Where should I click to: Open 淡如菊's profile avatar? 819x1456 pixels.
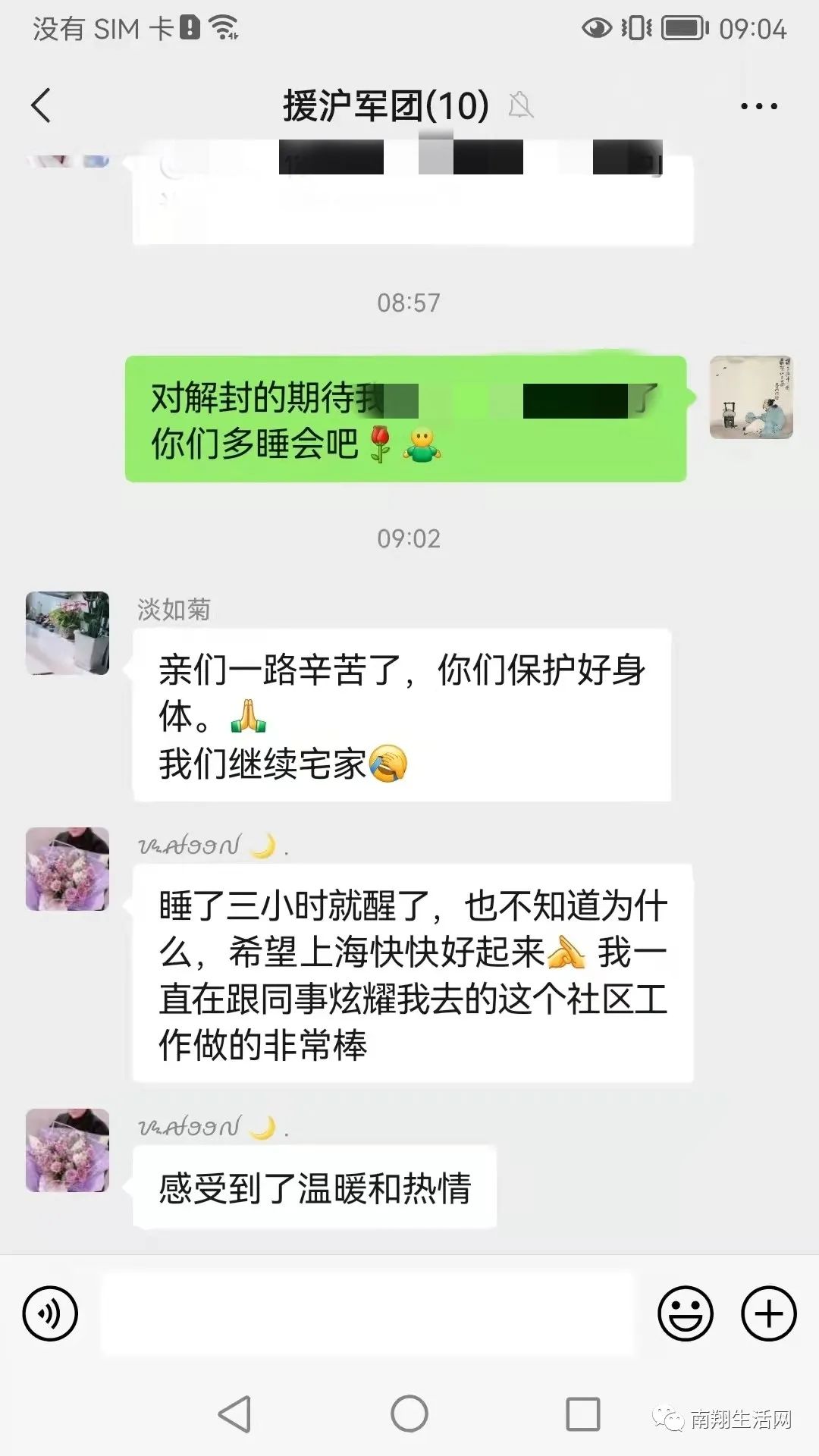(x=67, y=633)
